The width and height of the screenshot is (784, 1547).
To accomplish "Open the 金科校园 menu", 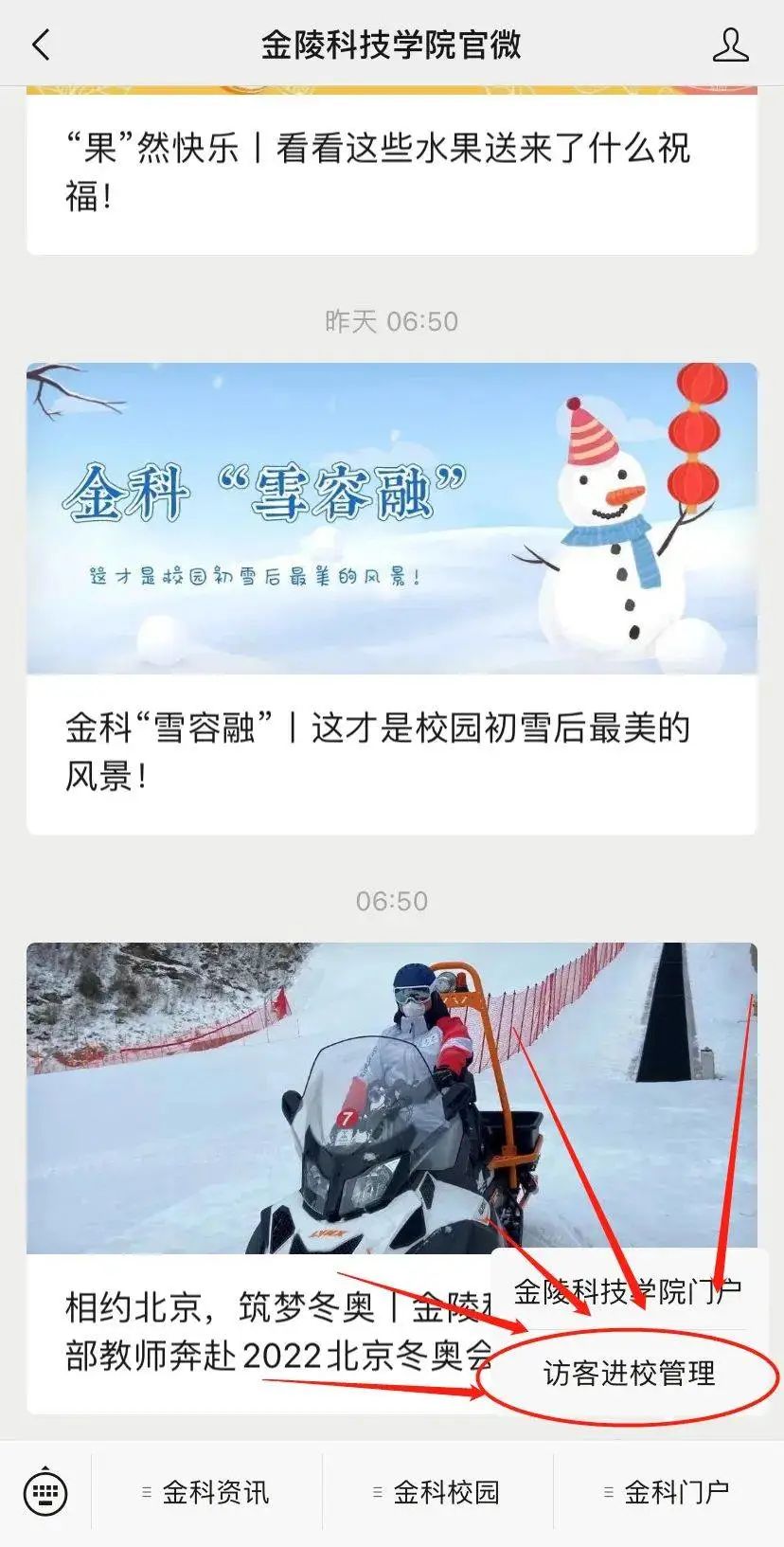I will pyautogui.click(x=437, y=1494).
